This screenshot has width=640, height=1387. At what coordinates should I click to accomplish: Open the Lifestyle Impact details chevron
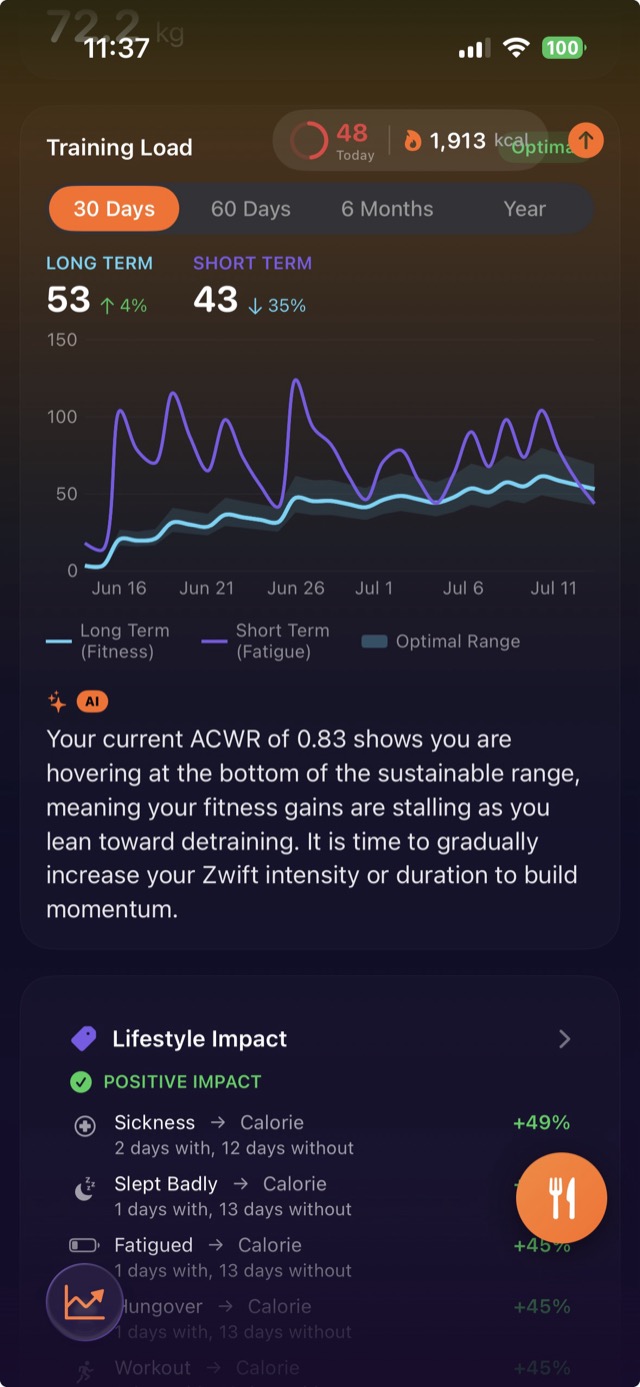564,1039
